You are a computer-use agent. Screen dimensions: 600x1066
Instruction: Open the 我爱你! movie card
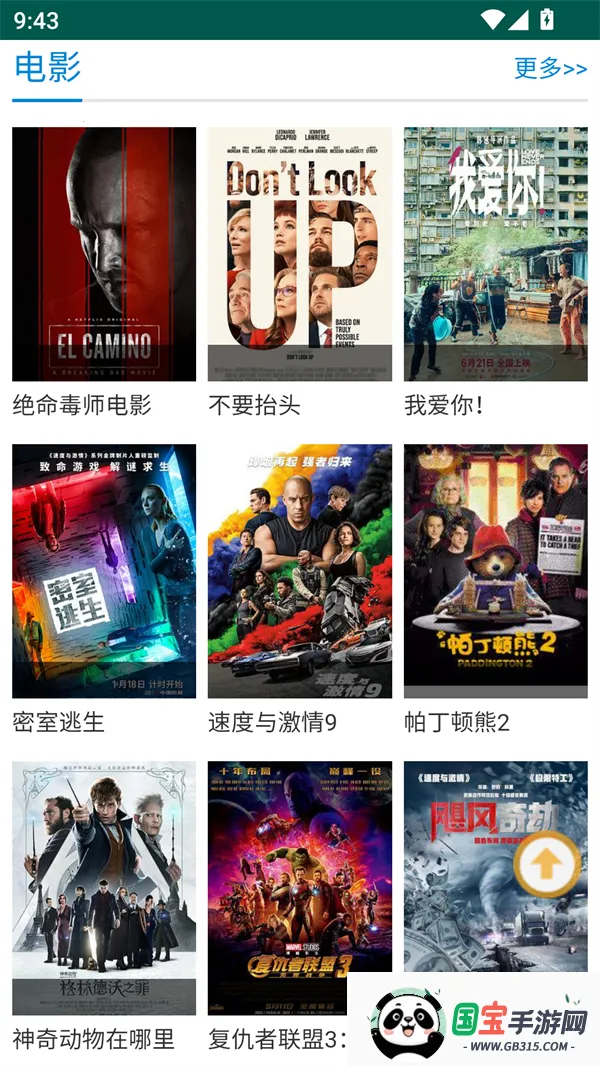coord(495,254)
